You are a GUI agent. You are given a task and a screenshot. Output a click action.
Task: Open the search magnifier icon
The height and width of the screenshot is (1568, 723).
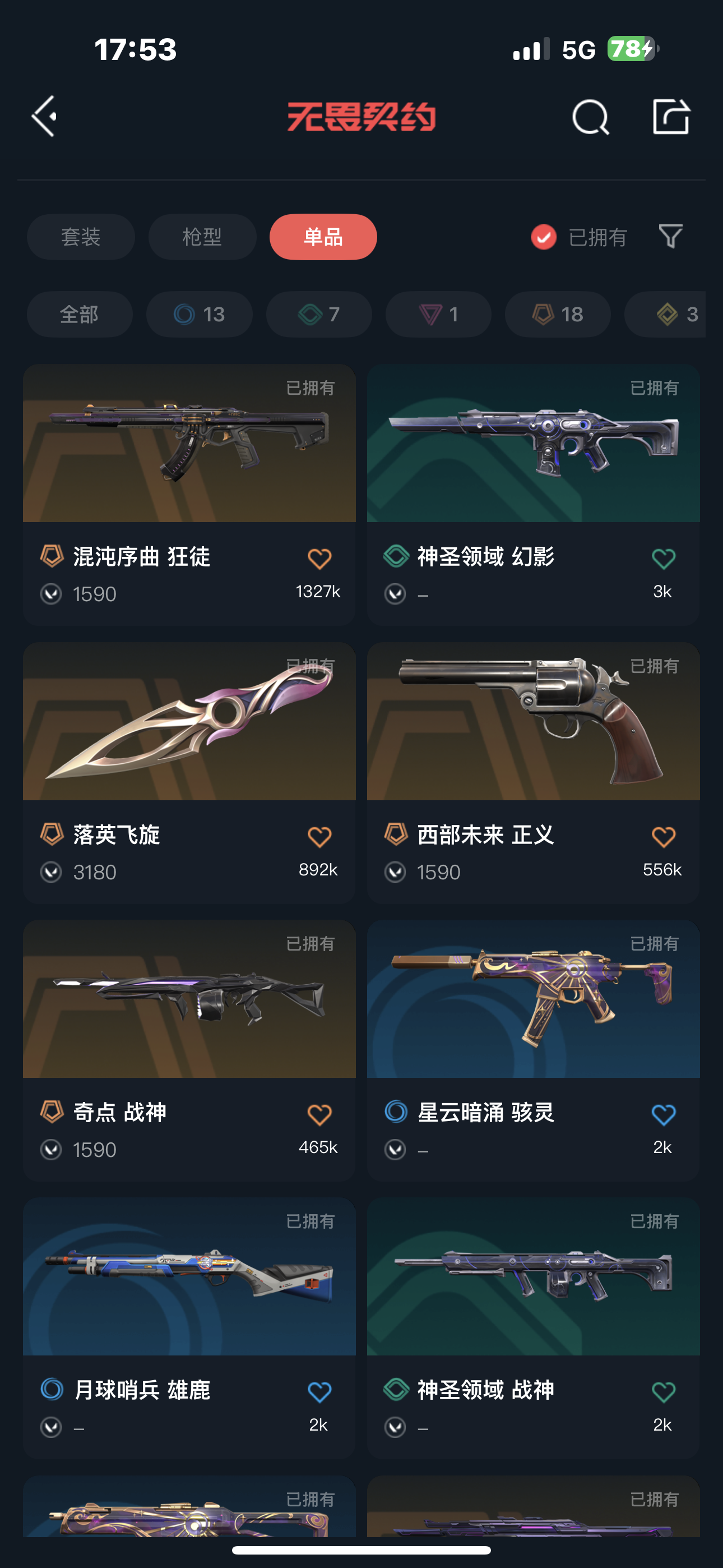[590, 117]
